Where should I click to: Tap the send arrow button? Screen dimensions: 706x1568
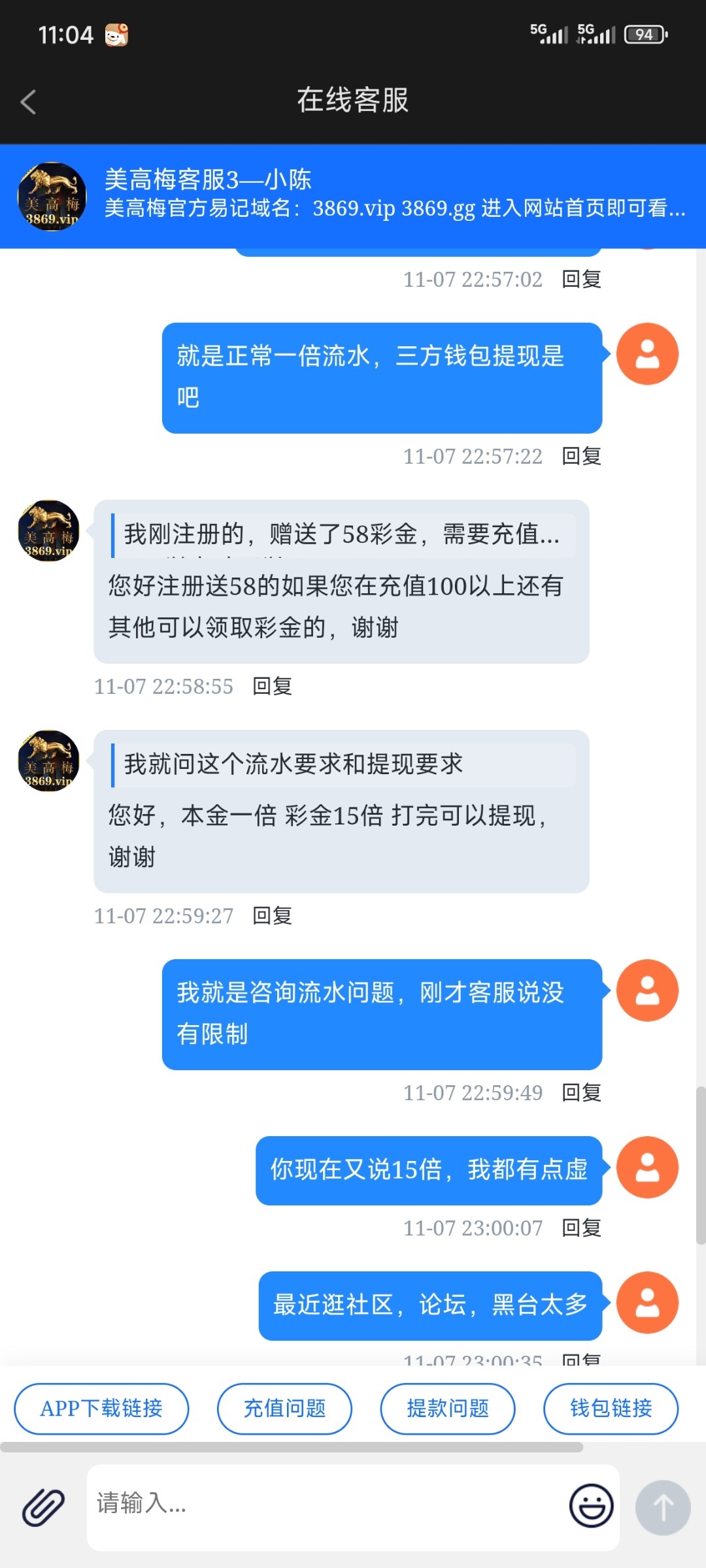[x=663, y=1507]
